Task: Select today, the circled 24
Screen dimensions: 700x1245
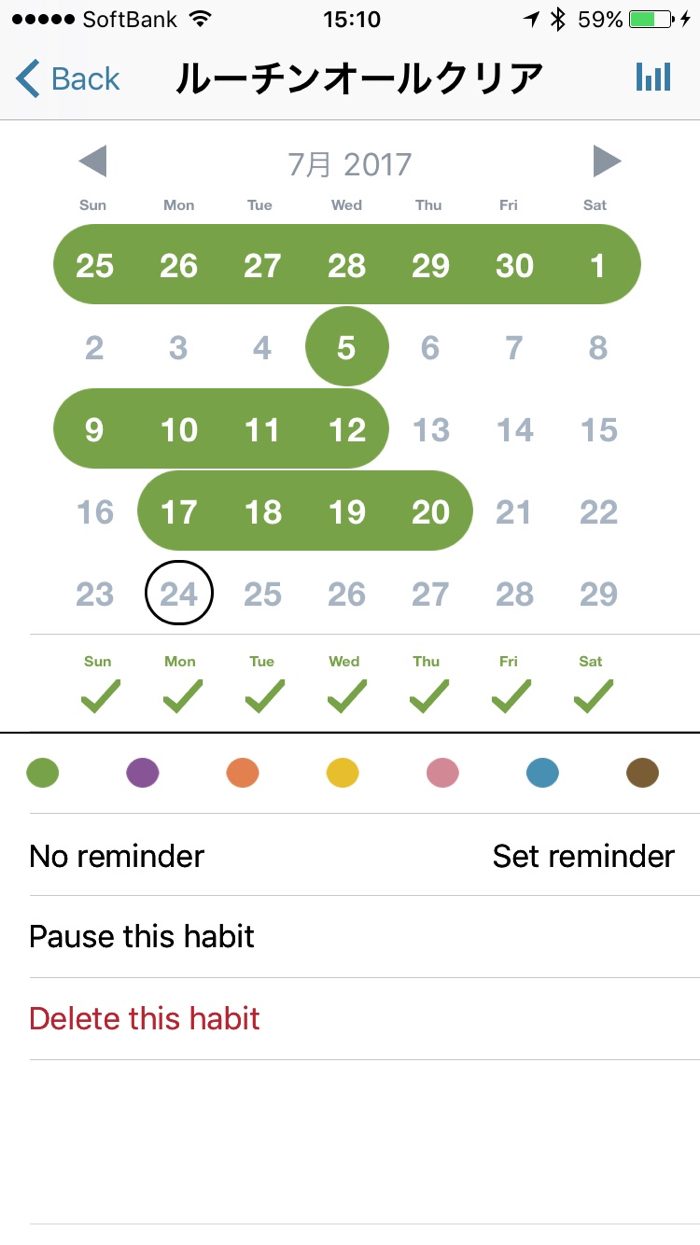Action: click(x=179, y=593)
